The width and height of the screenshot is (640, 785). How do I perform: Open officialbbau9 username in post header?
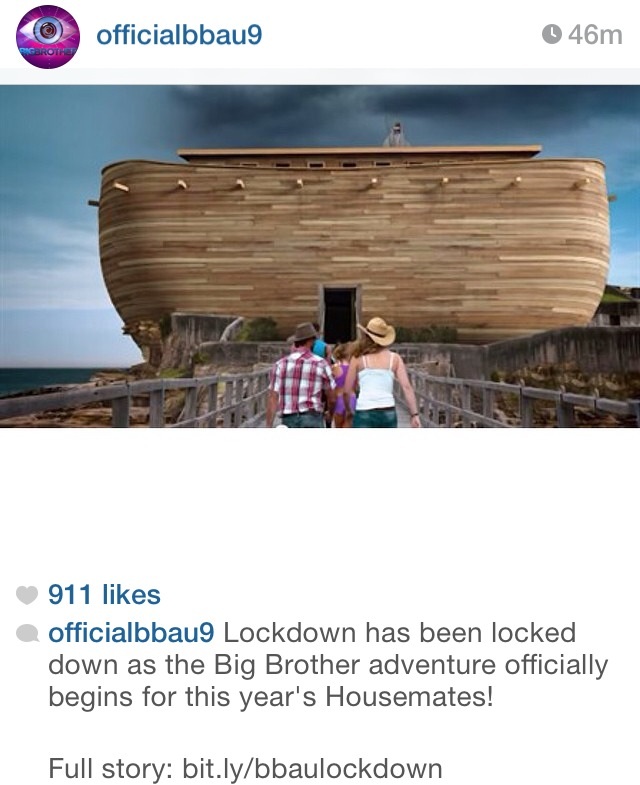click(x=179, y=35)
